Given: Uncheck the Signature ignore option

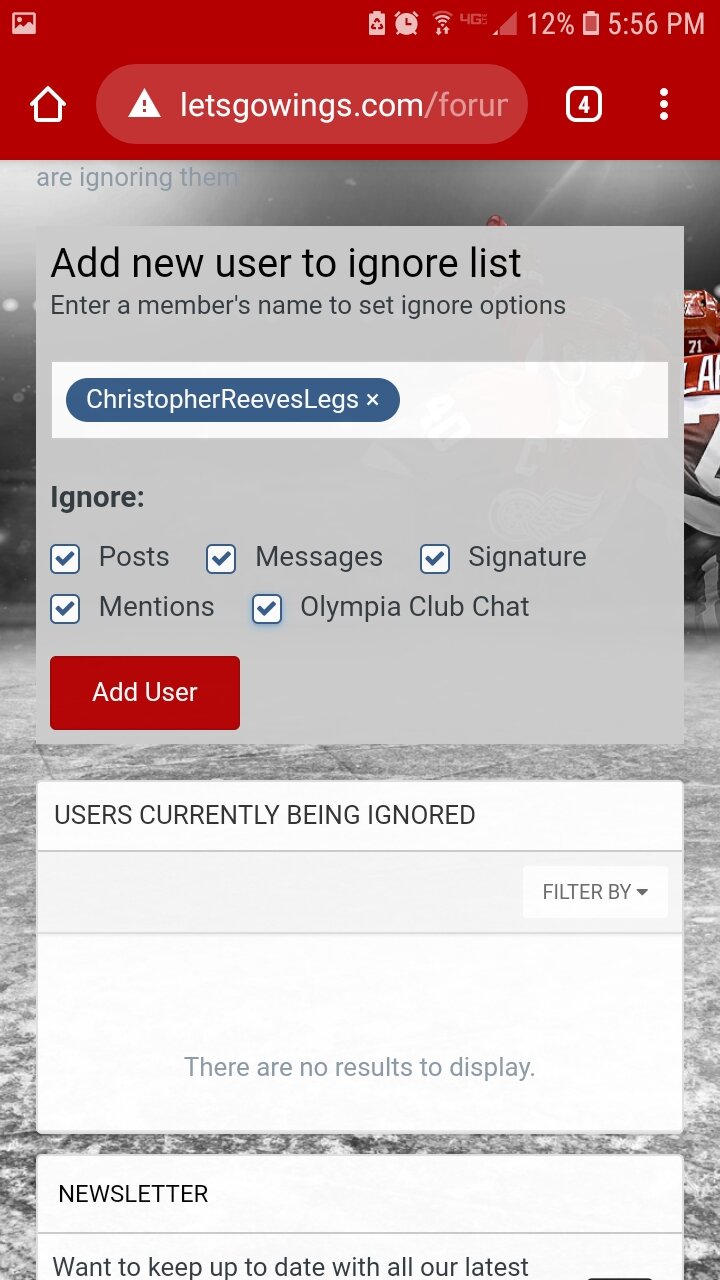Looking at the screenshot, I should click(435, 559).
